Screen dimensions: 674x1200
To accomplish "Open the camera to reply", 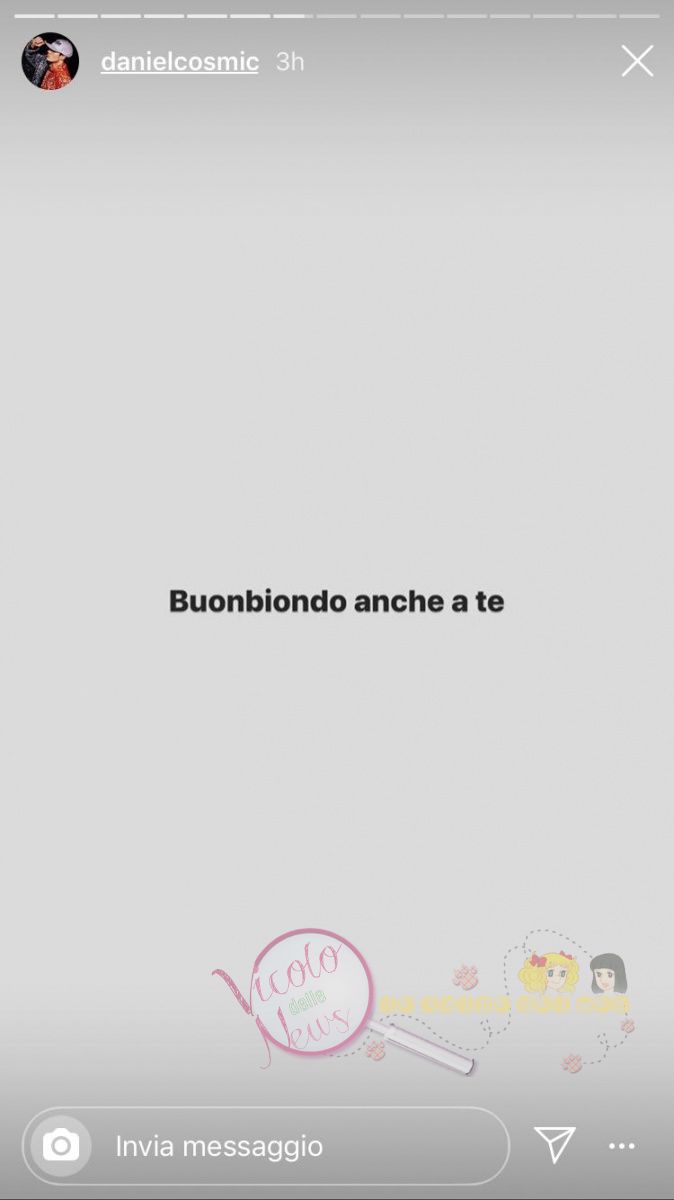I will point(61,1145).
